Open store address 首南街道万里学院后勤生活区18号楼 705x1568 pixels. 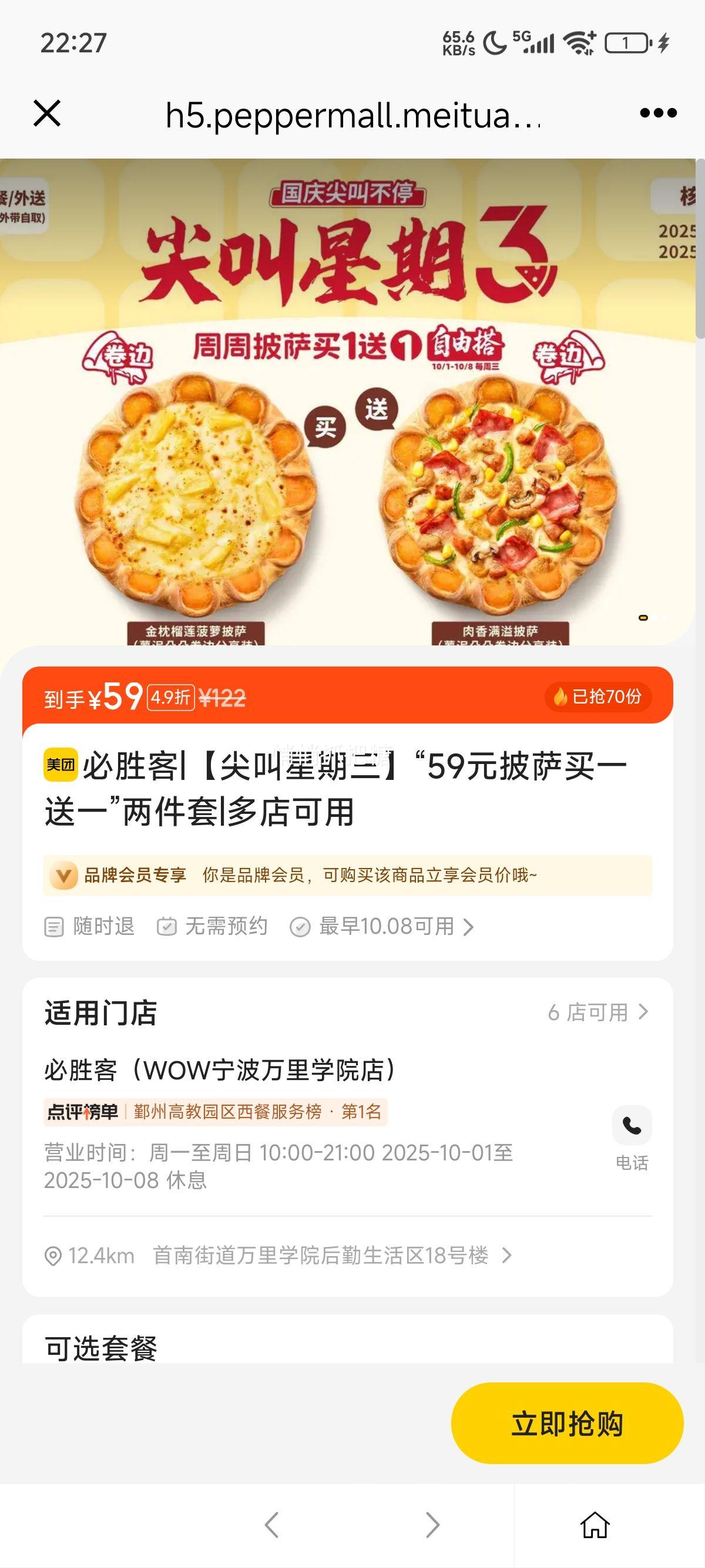(x=332, y=1255)
